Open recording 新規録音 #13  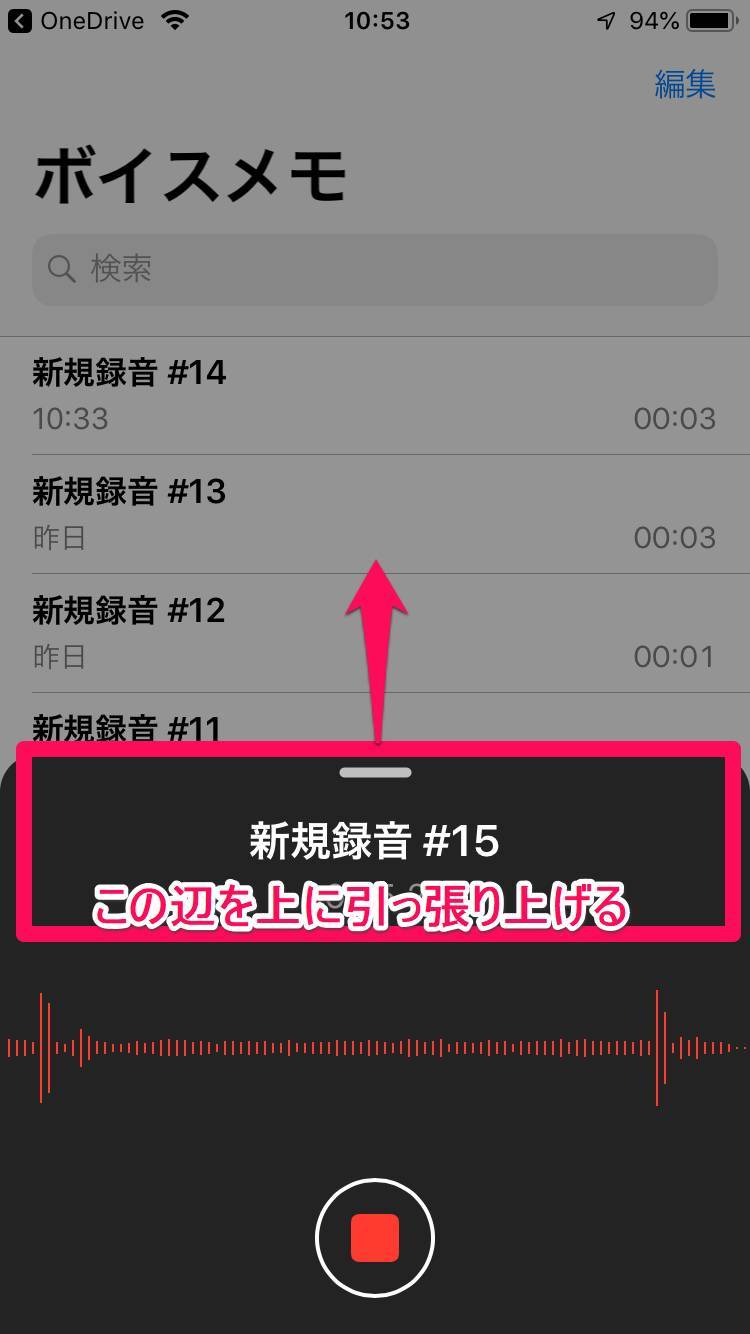pos(375,513)
